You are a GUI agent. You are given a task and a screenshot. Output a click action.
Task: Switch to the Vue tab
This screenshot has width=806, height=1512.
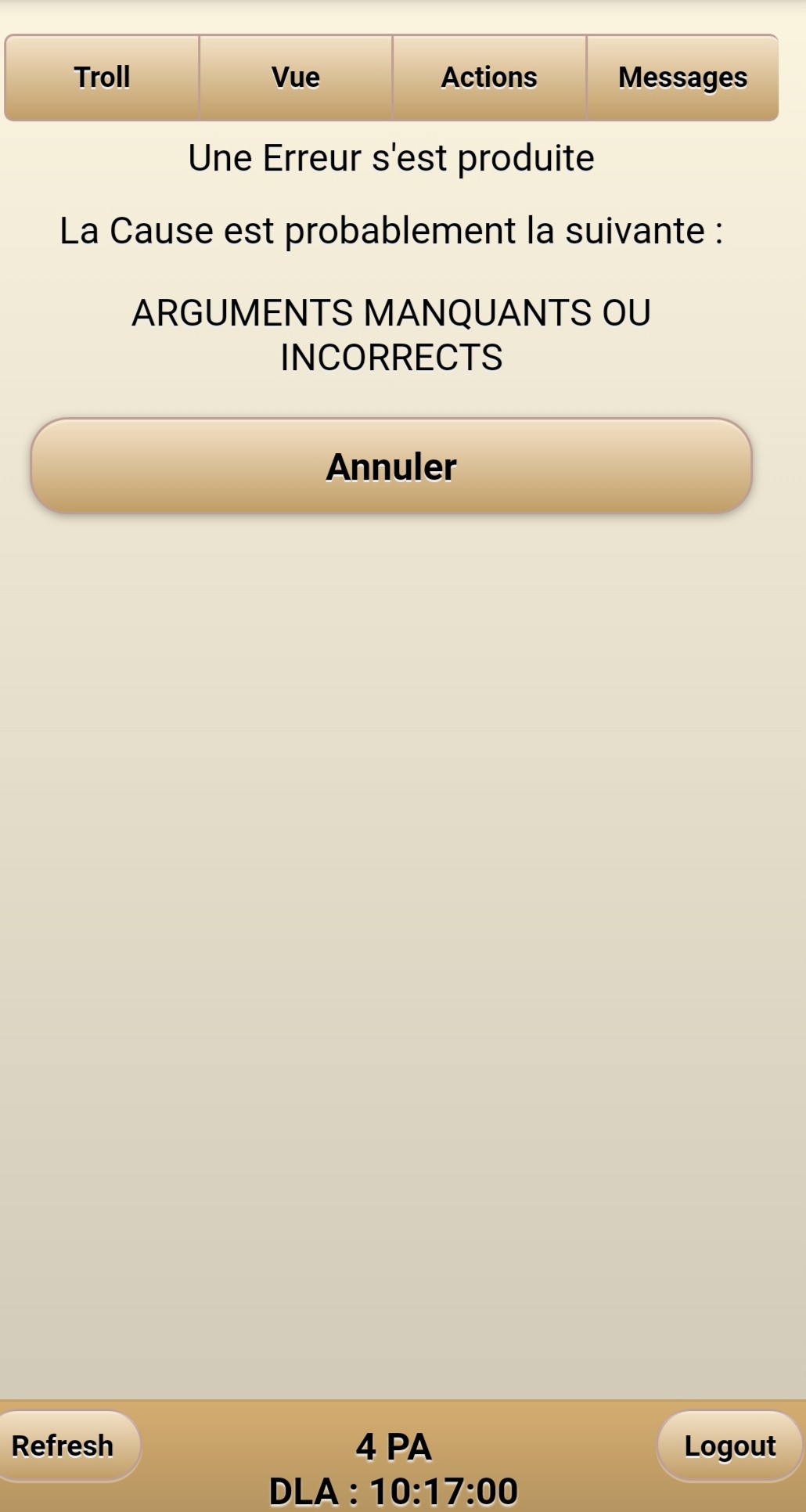[296, 77]
